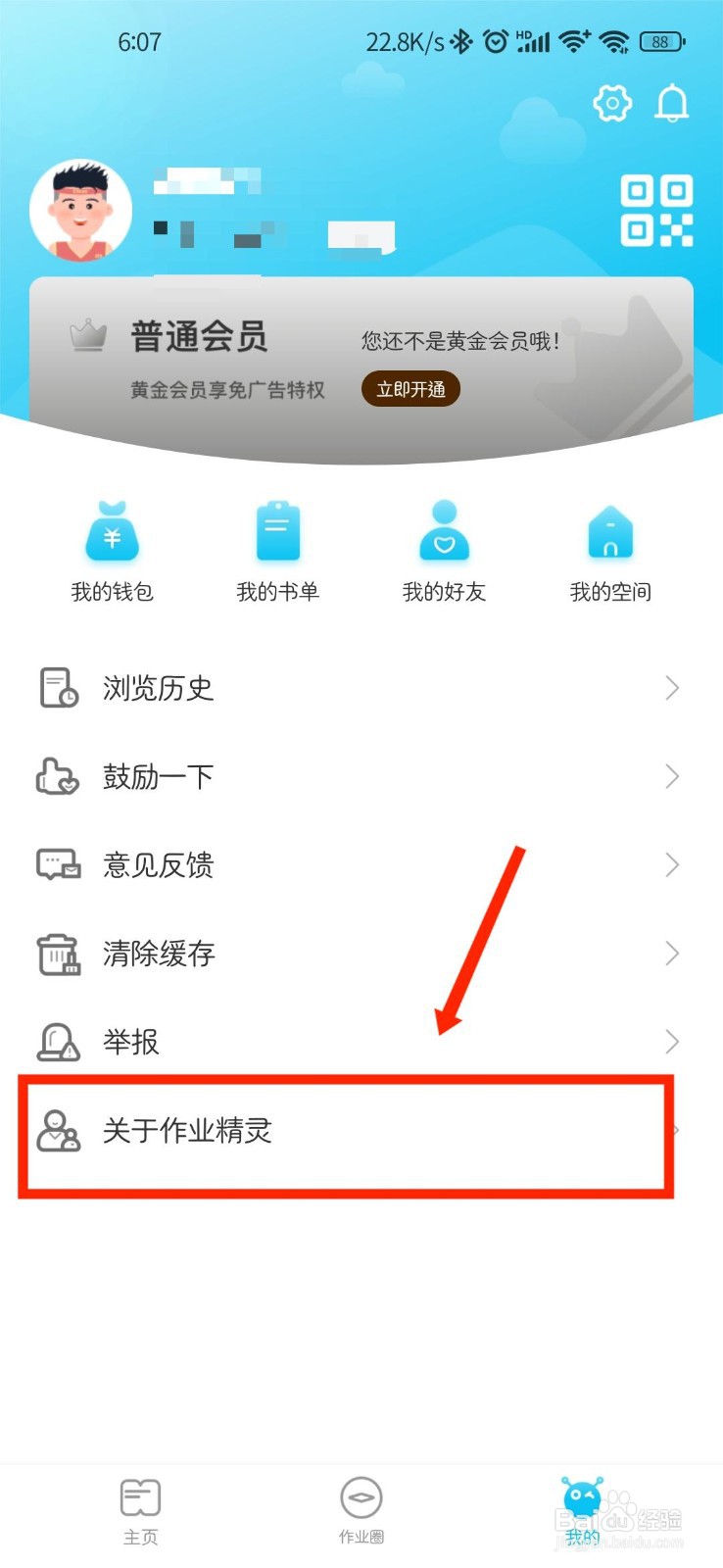Tap the 浏览历史 history icon

point(57,688)
